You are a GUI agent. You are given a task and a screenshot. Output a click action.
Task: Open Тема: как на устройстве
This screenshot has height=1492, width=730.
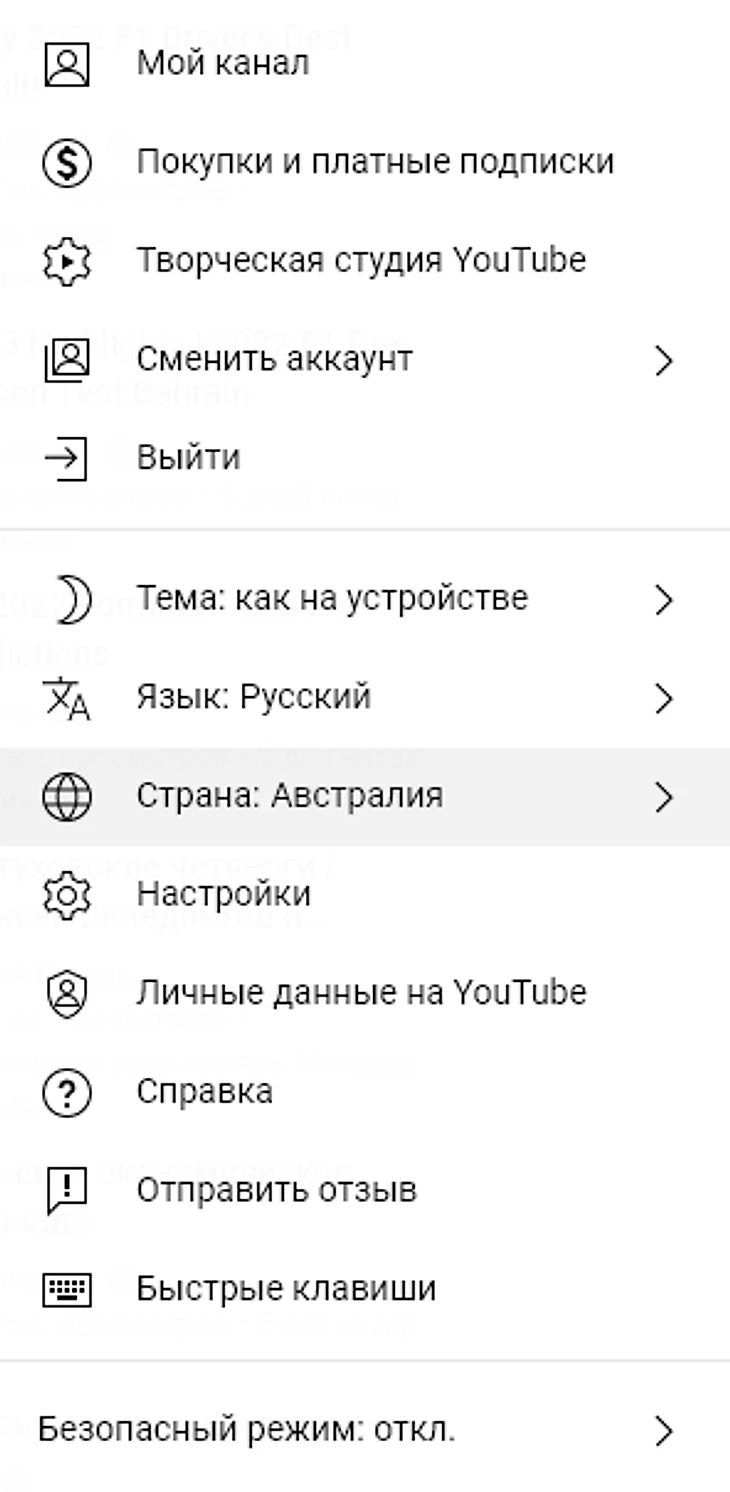331,599
